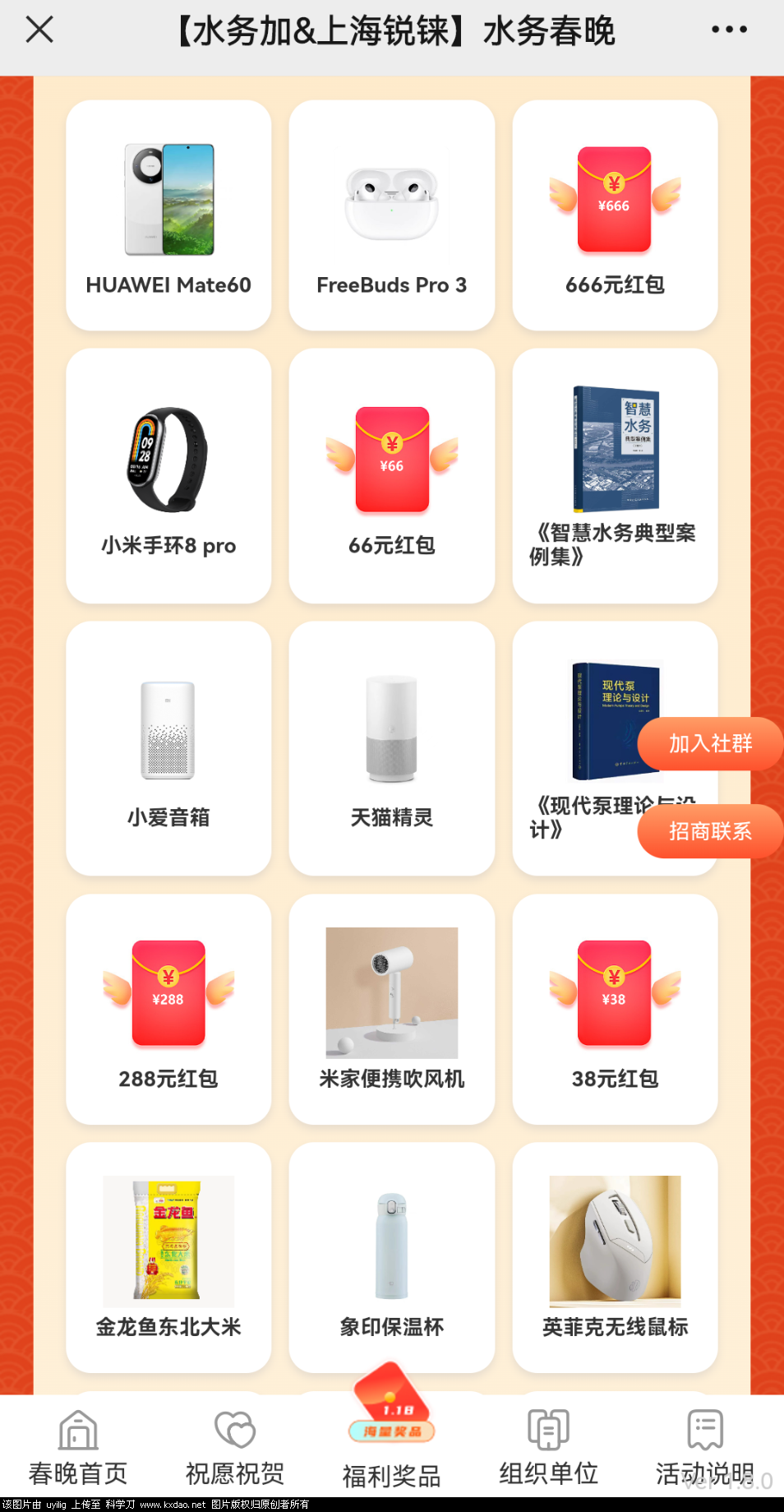Close the 水务春晚 page
Viewport: 784px width, 1512px height.
coord(39,30)
